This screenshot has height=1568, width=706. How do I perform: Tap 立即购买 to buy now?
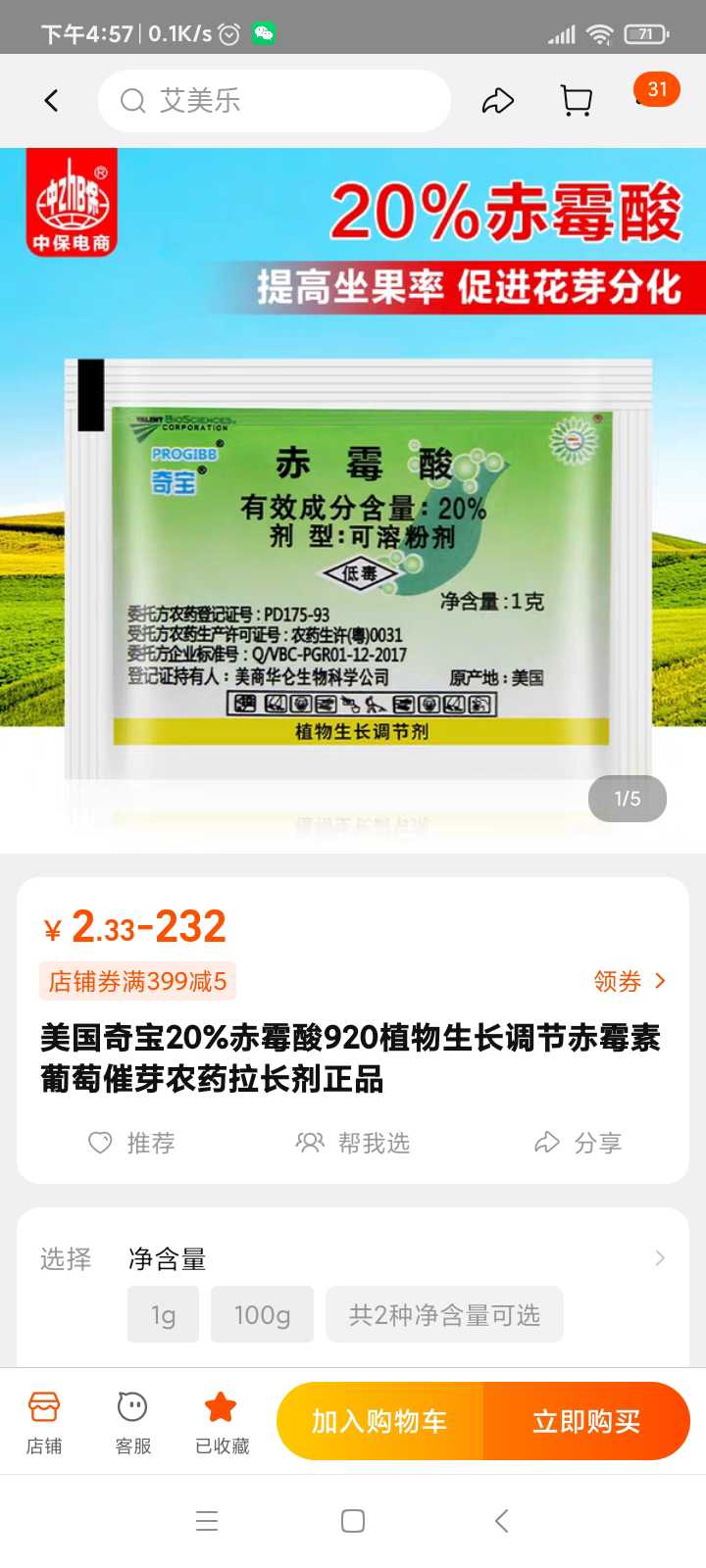pos(586,1421)
